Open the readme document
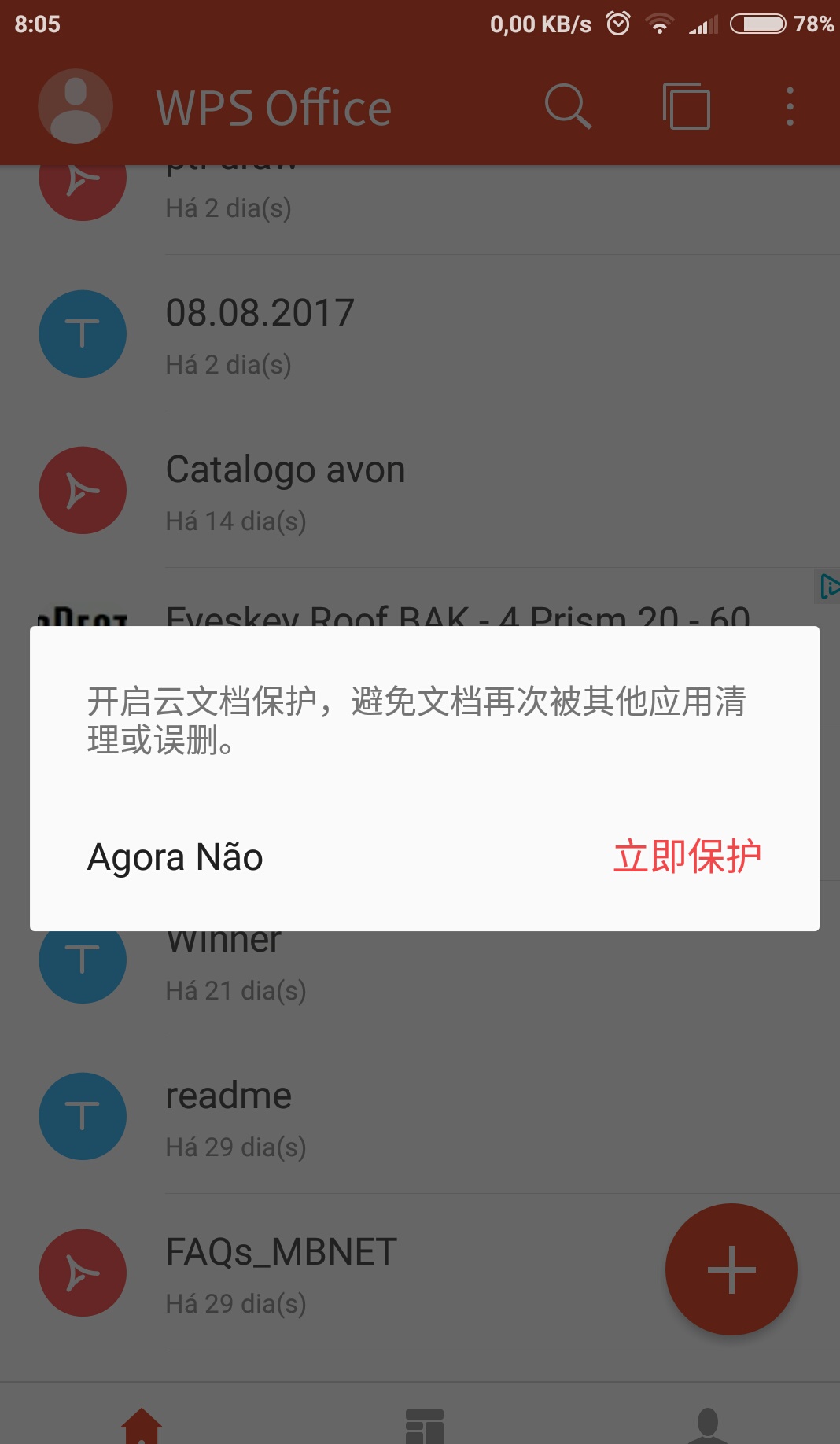 tap(420, 1116)
